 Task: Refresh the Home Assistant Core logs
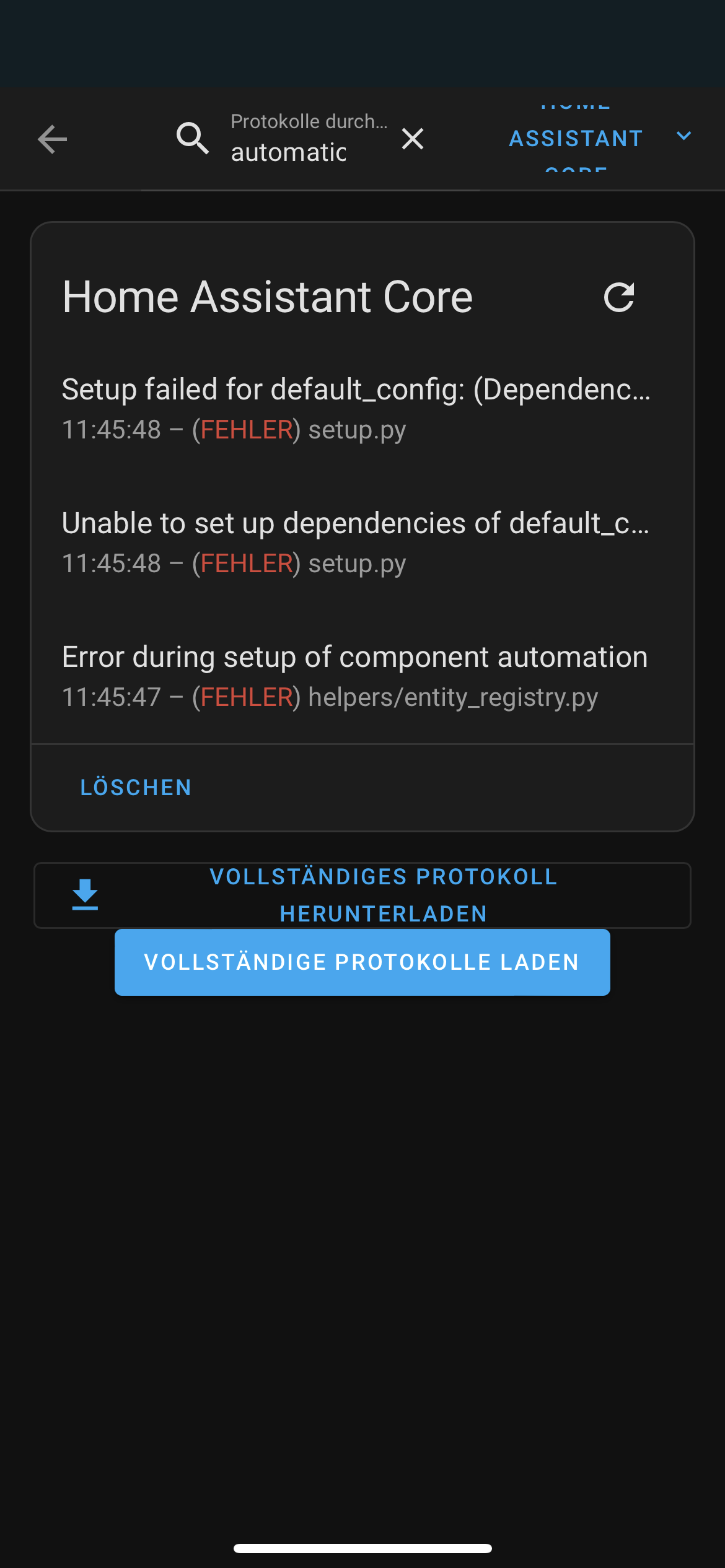619,297
